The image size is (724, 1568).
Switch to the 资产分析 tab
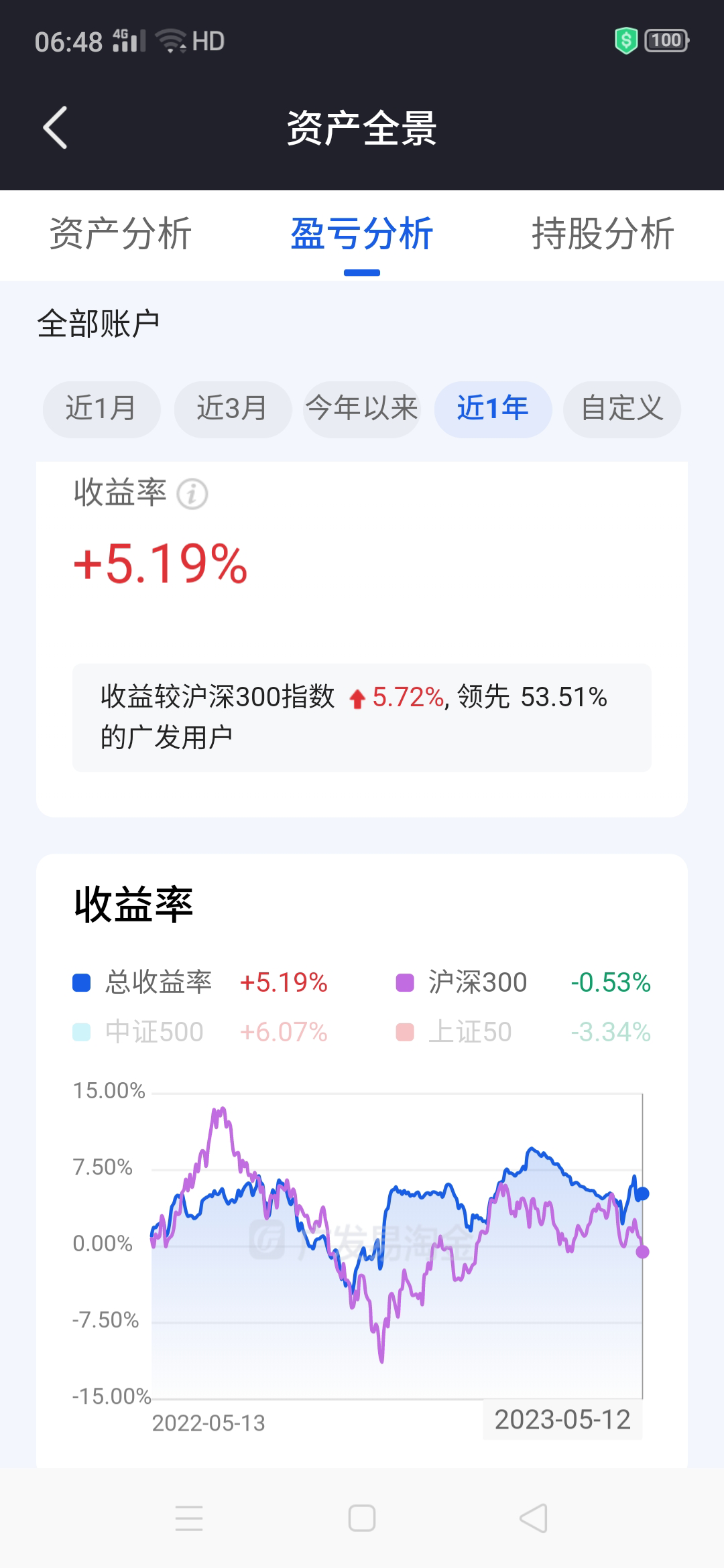click(121, 234)
